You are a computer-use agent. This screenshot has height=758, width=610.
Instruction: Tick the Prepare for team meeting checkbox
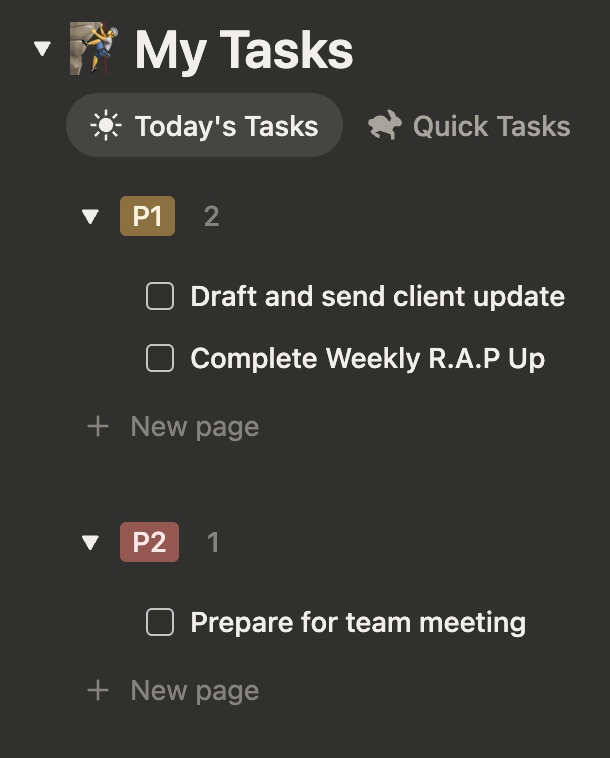click(x=160, y=622)
